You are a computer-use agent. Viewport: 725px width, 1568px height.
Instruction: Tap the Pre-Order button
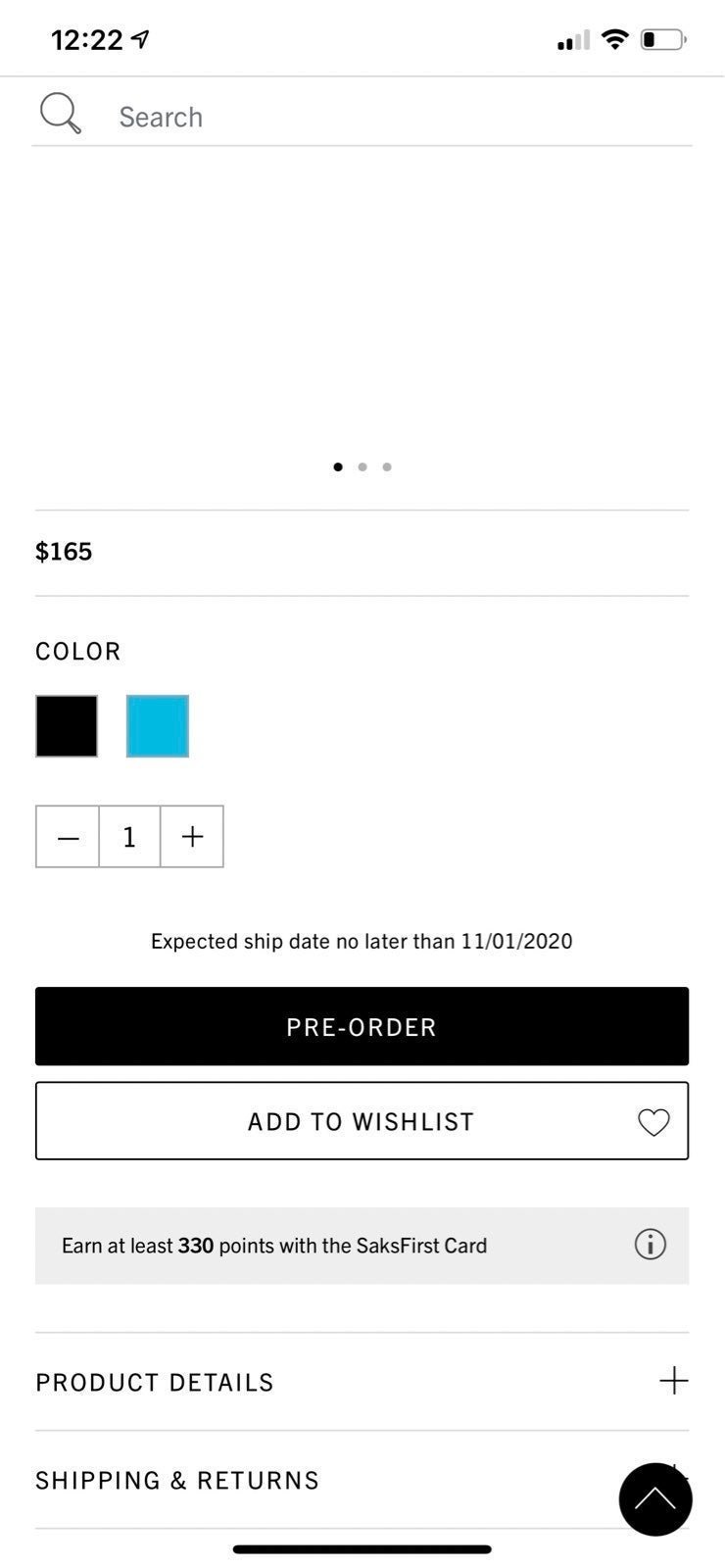click(362, 1026)
